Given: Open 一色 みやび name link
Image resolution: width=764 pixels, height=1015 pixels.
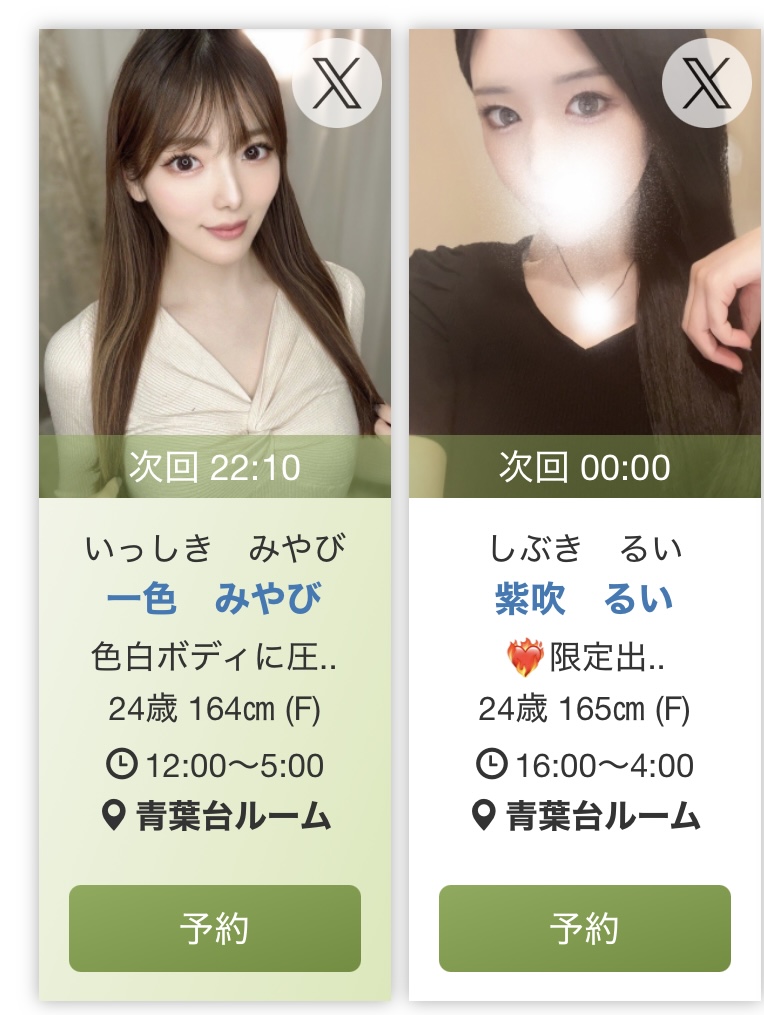Looking at the screenshot, I should click(x=214, y=600).
